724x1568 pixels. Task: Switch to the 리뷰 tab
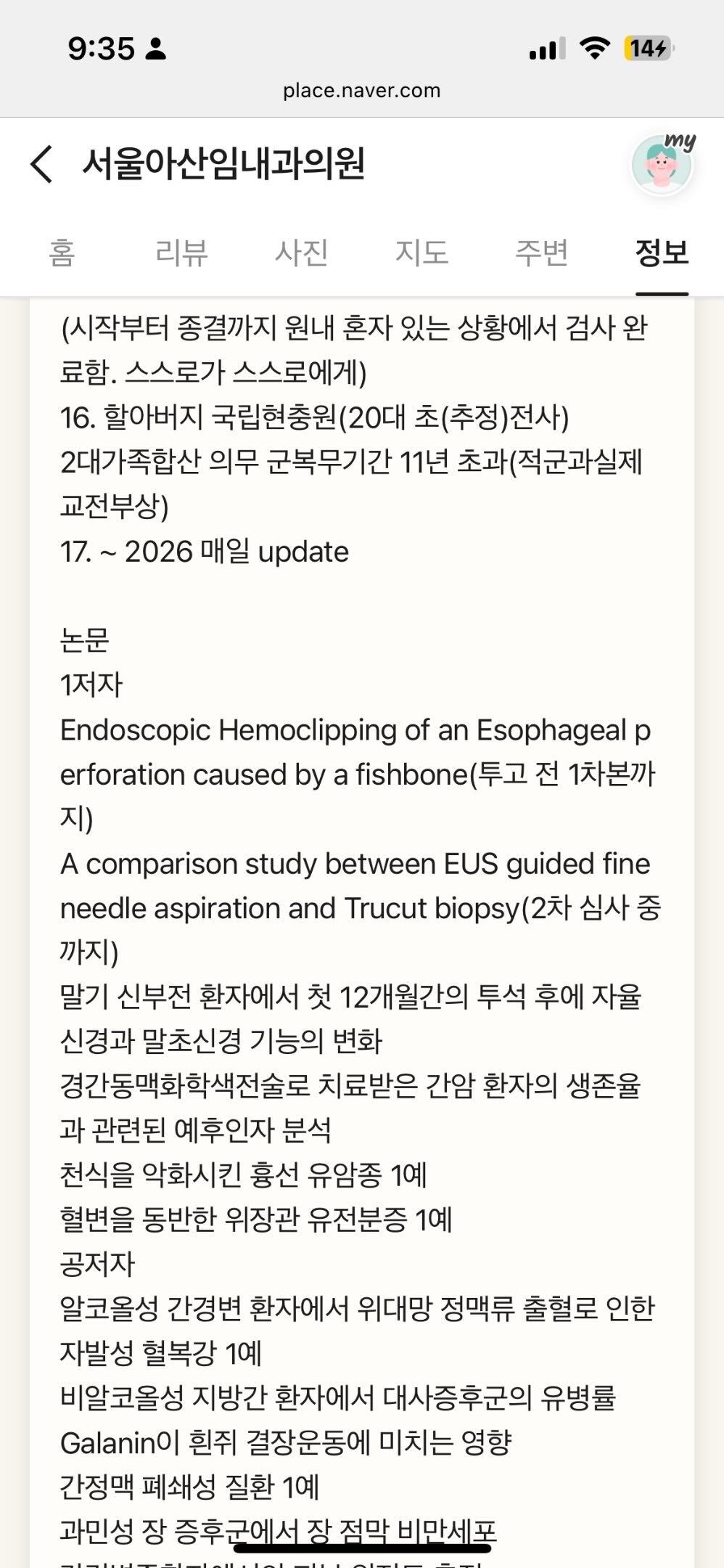point(181,253)
